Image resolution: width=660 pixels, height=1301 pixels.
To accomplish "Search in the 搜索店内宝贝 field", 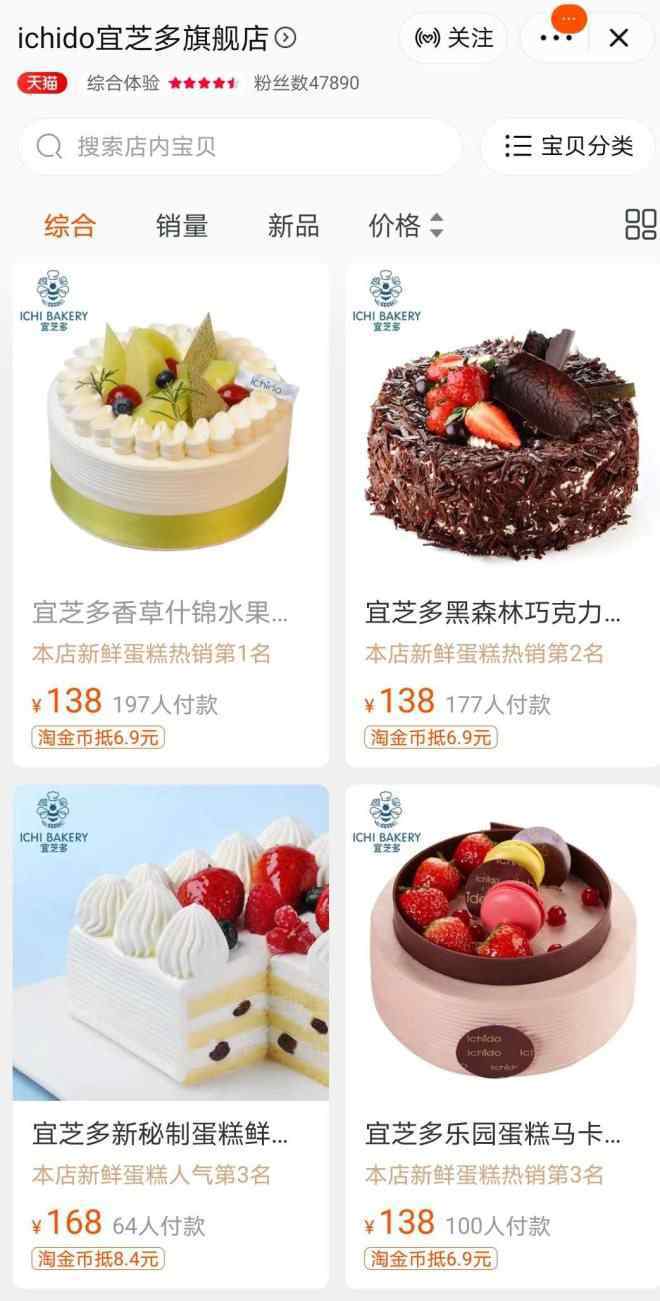I will (x=240, y=147).
